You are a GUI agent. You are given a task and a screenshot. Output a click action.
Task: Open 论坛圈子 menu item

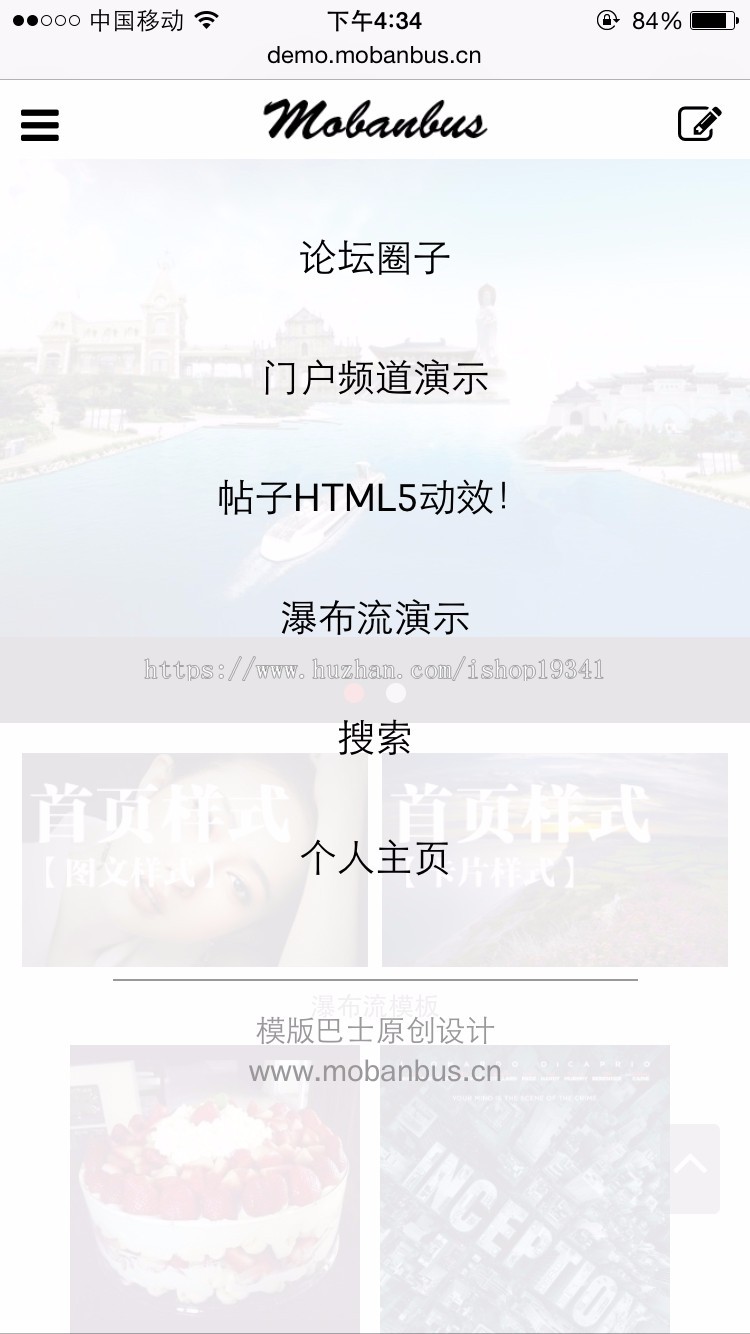tap(375, 258)
